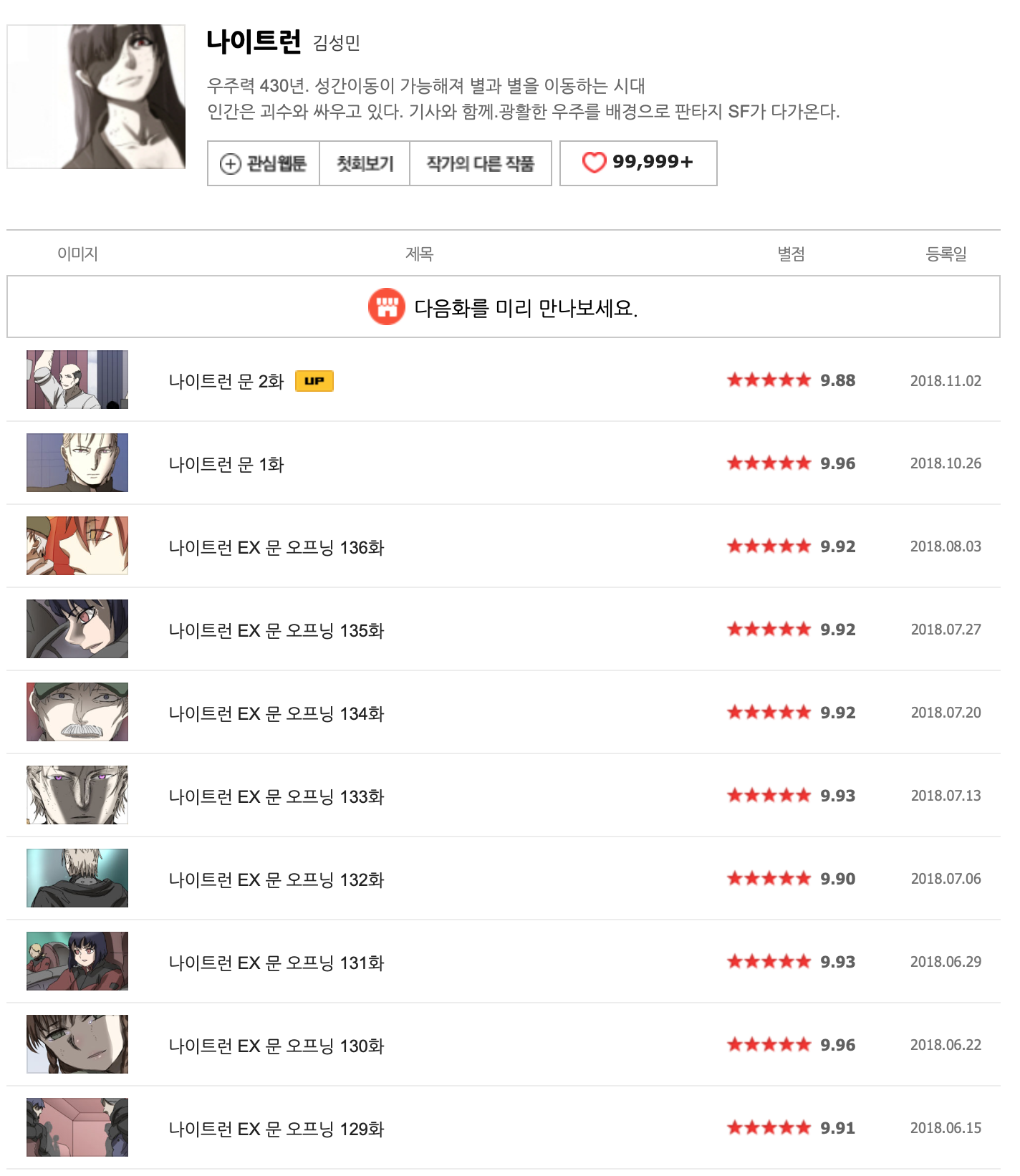Read 나이트런 EX 문 오프닝 136화
The height and width of the screenshot is (1176, 1020).
click(x=276, y=547)
